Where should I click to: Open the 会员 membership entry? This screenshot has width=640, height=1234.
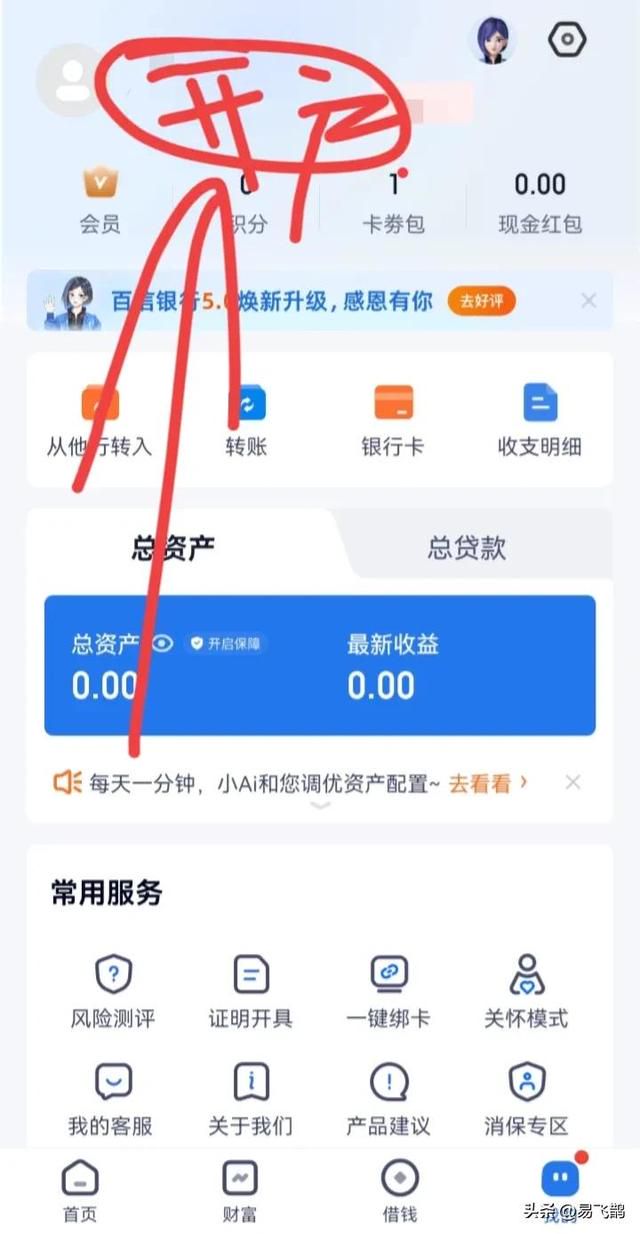100,201
